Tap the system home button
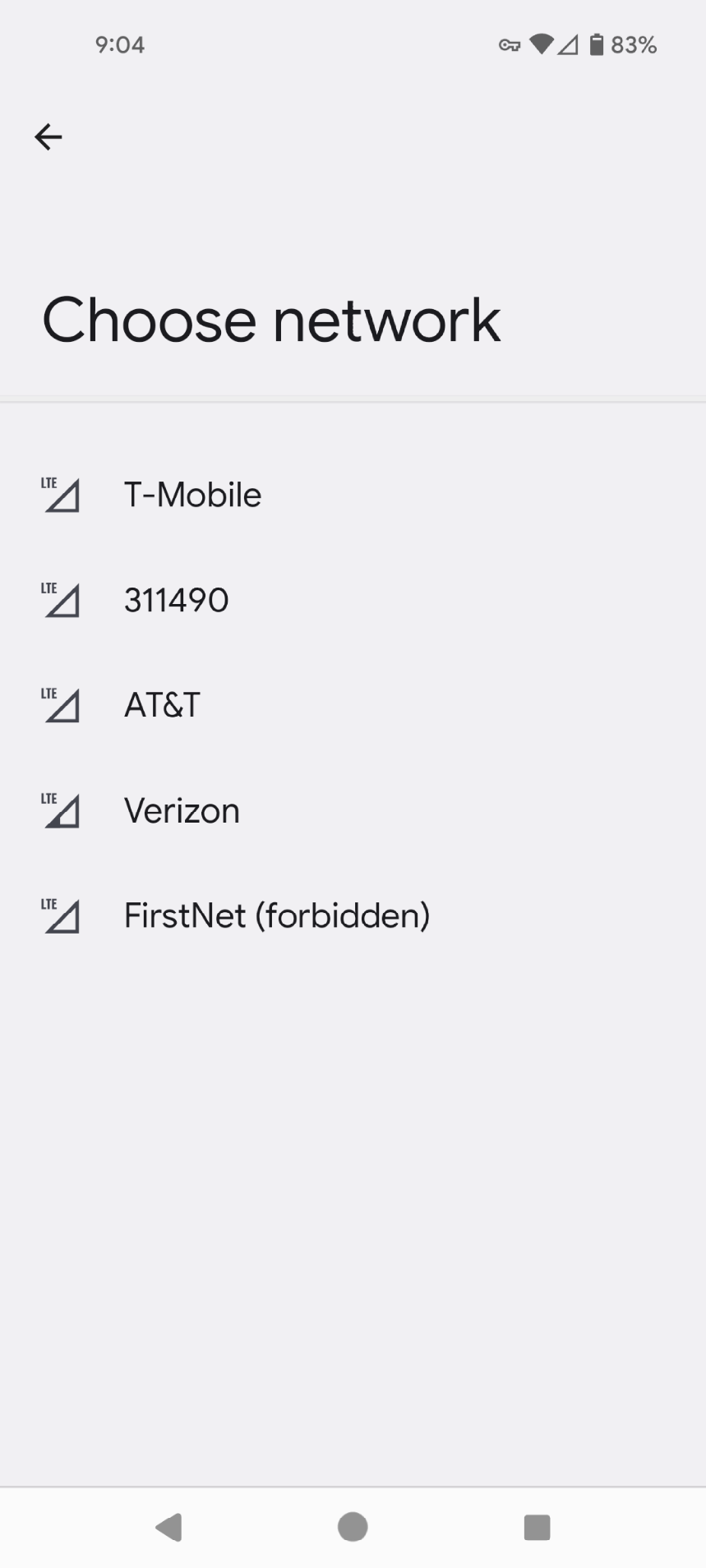 (353, 1527)
